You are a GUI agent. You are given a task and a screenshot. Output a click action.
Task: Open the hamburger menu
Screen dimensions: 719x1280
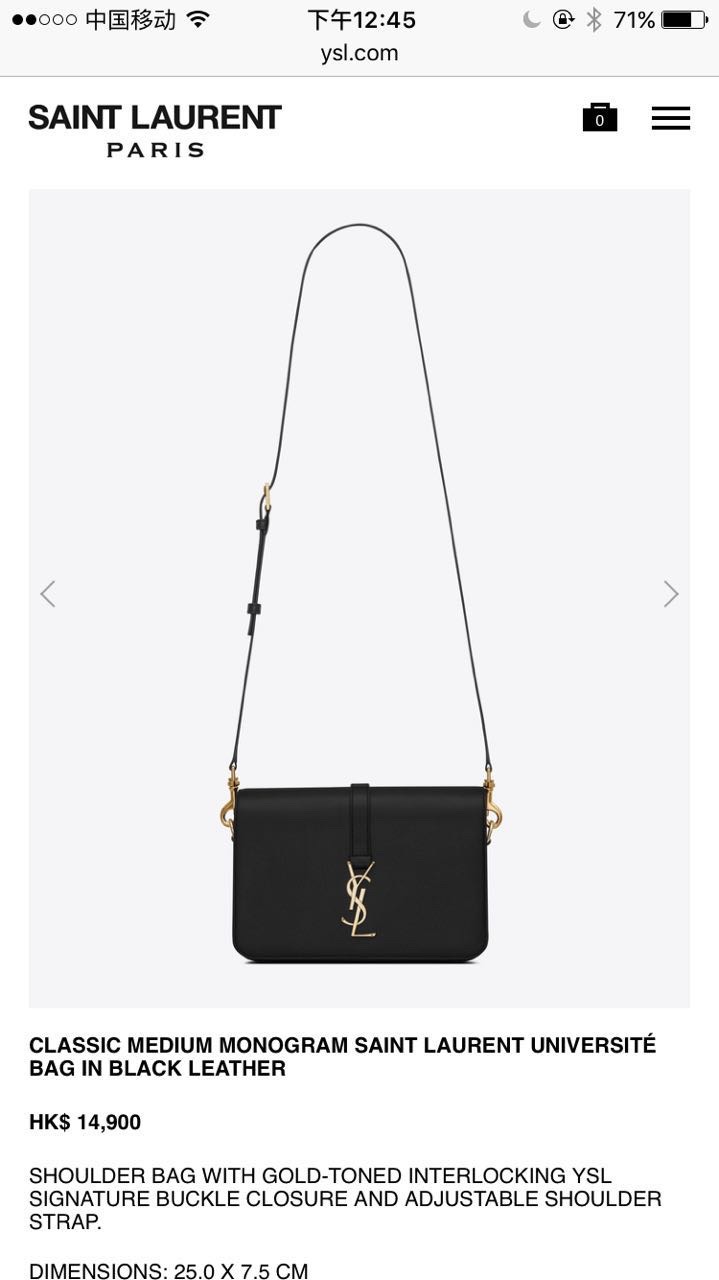[x=671, y=118]
